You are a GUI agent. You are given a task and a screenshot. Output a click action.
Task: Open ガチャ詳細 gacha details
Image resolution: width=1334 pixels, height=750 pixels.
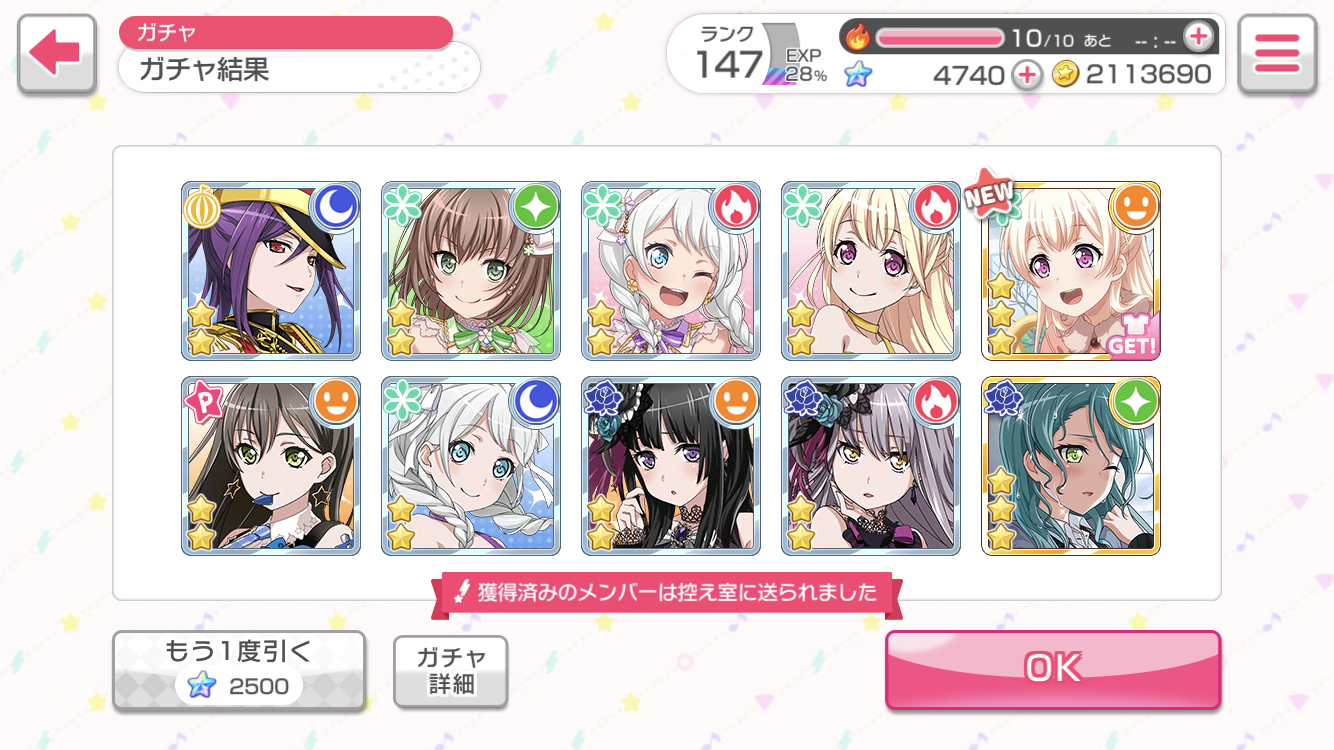pyautogui.click(x=450, y=671)
